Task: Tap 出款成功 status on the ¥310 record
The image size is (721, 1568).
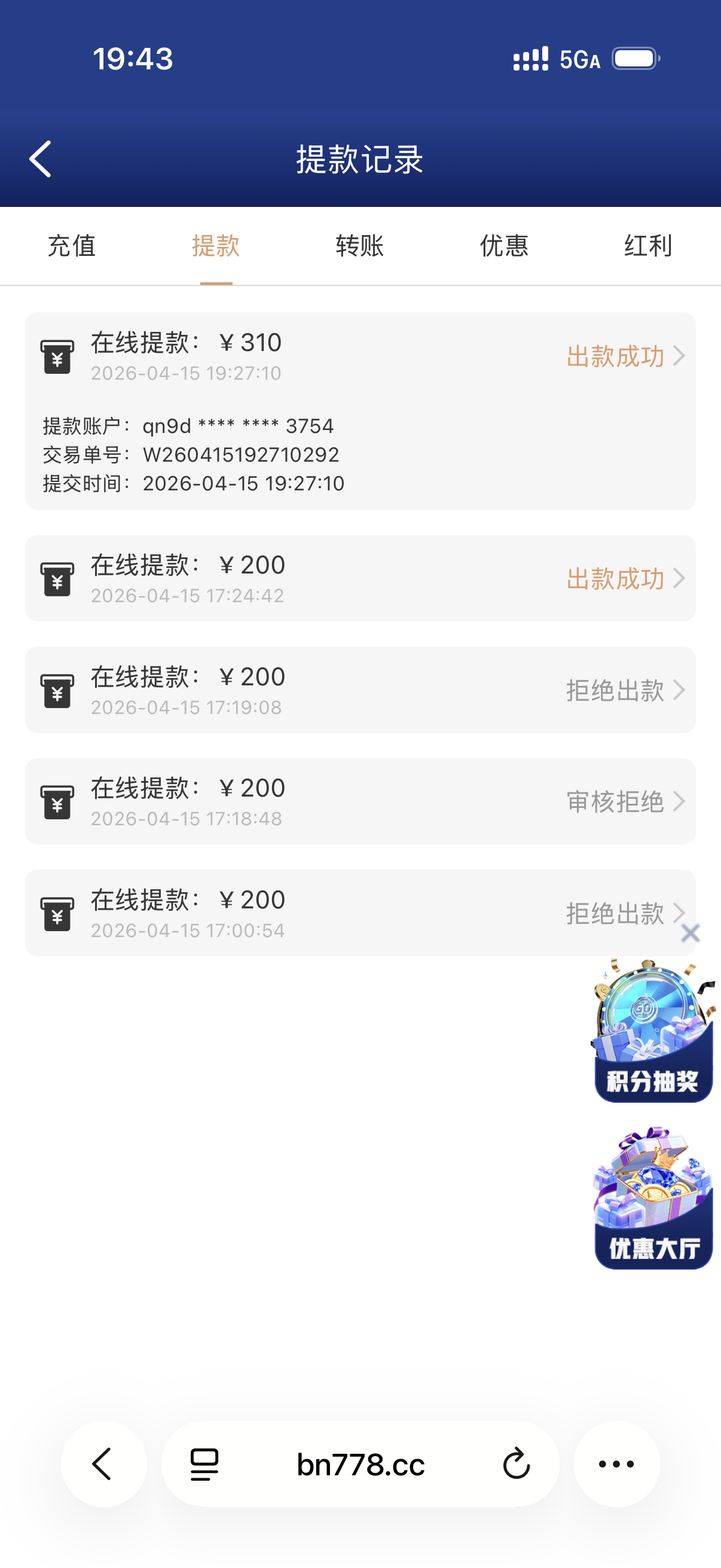Action: (617, 357)
